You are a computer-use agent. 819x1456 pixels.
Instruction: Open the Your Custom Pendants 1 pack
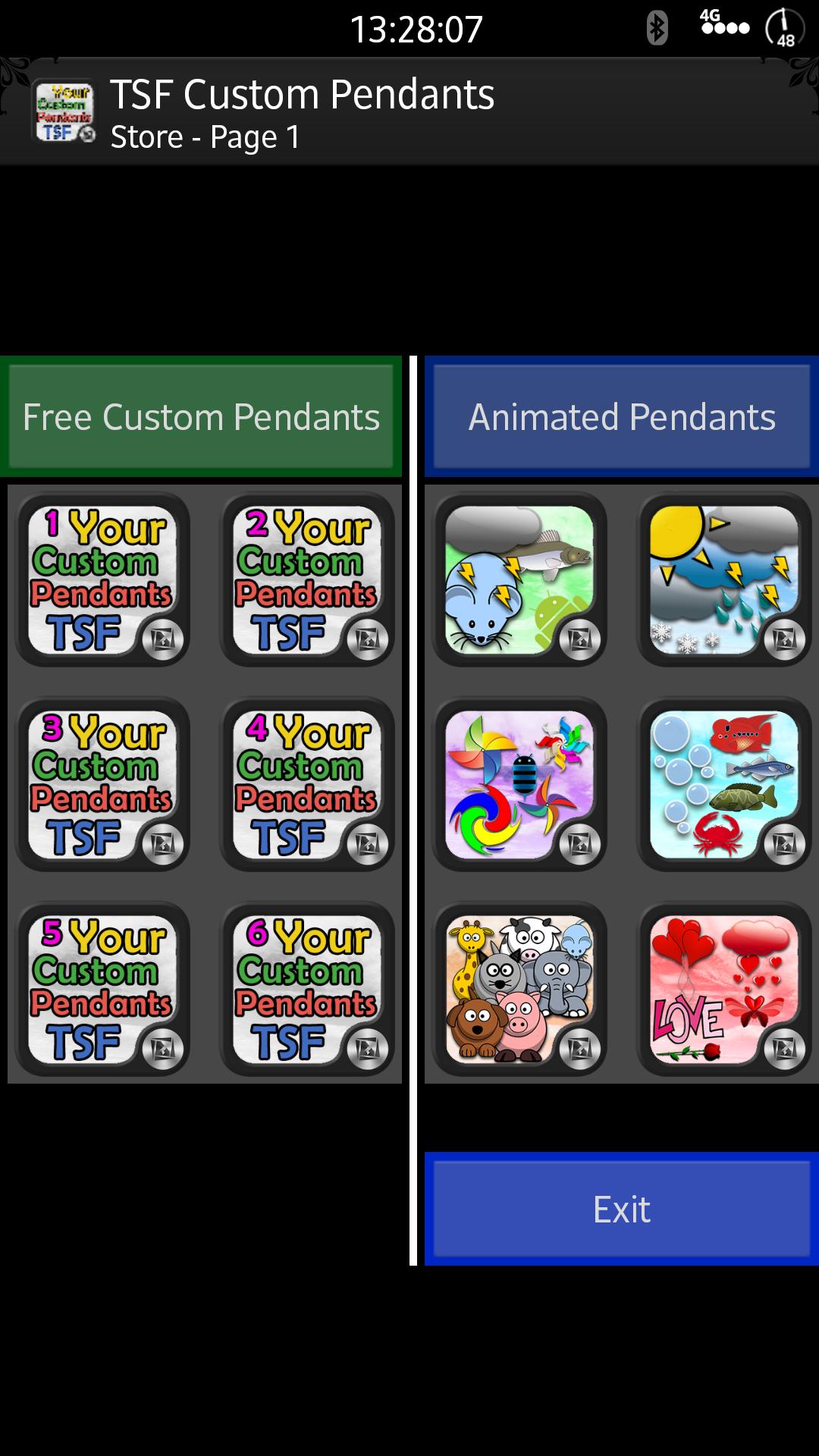tap(101, 580)
